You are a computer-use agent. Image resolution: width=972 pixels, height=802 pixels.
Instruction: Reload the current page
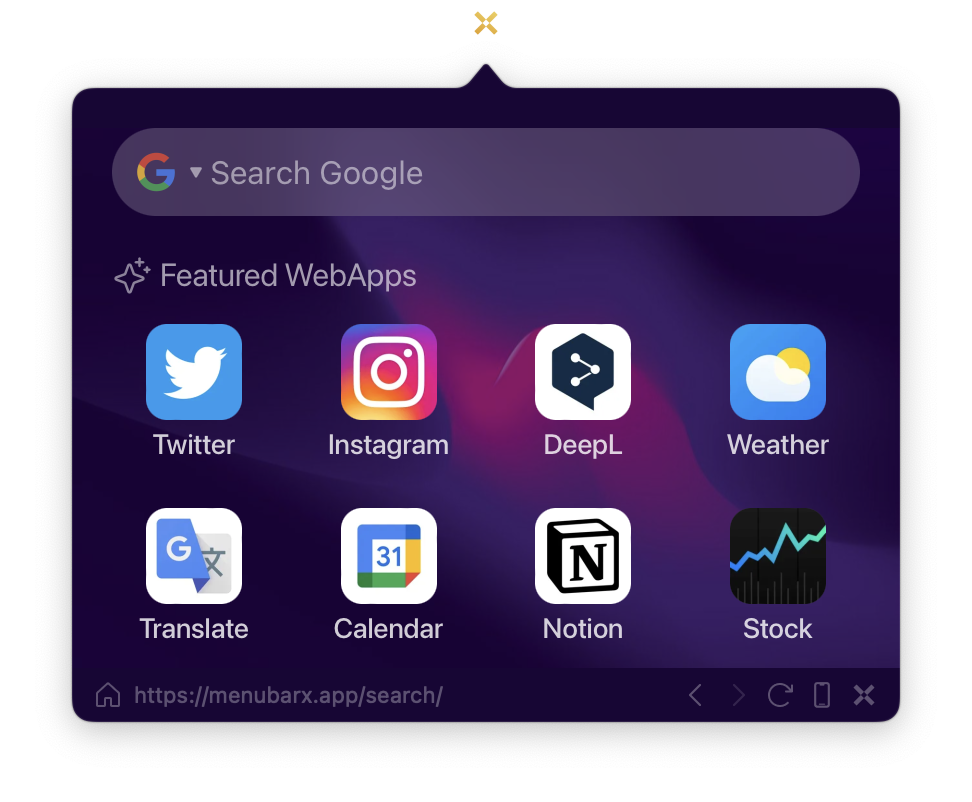coord(780,695)
